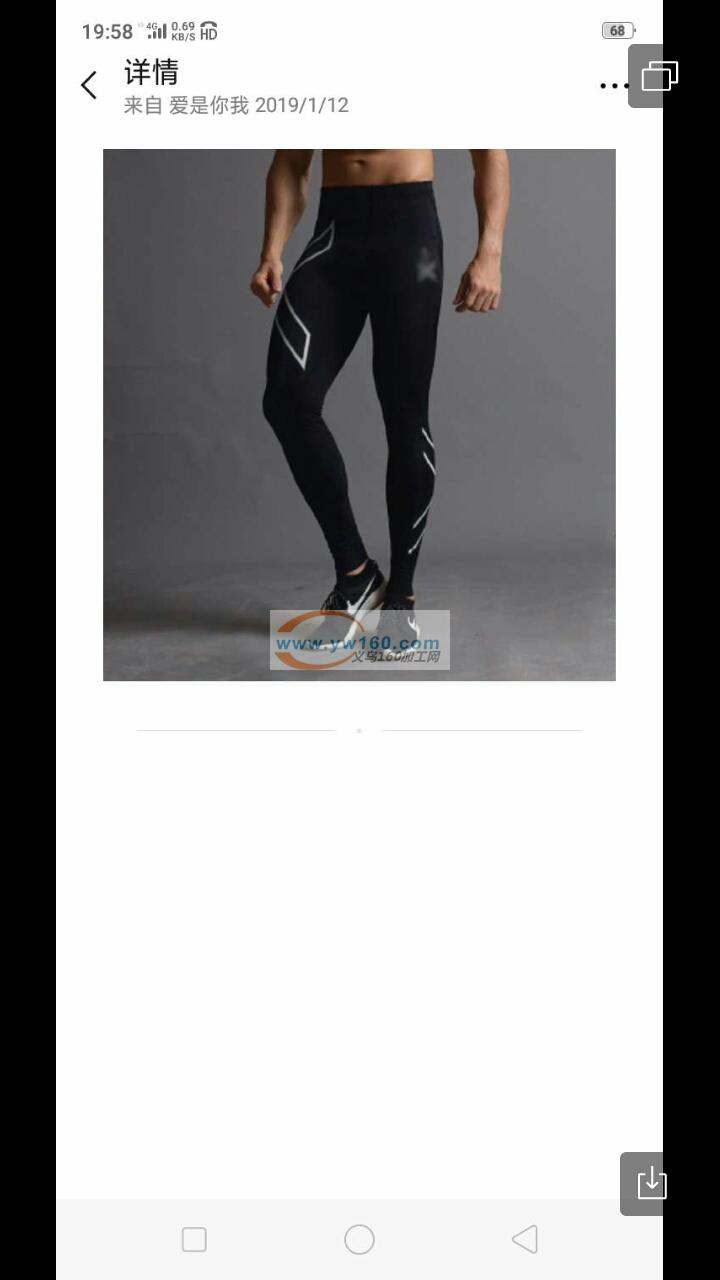Tap the system back triangle
Image resolution: width=720 pixels, height=1280 pixels.
pyautogui.click(x=524, y=1239)
